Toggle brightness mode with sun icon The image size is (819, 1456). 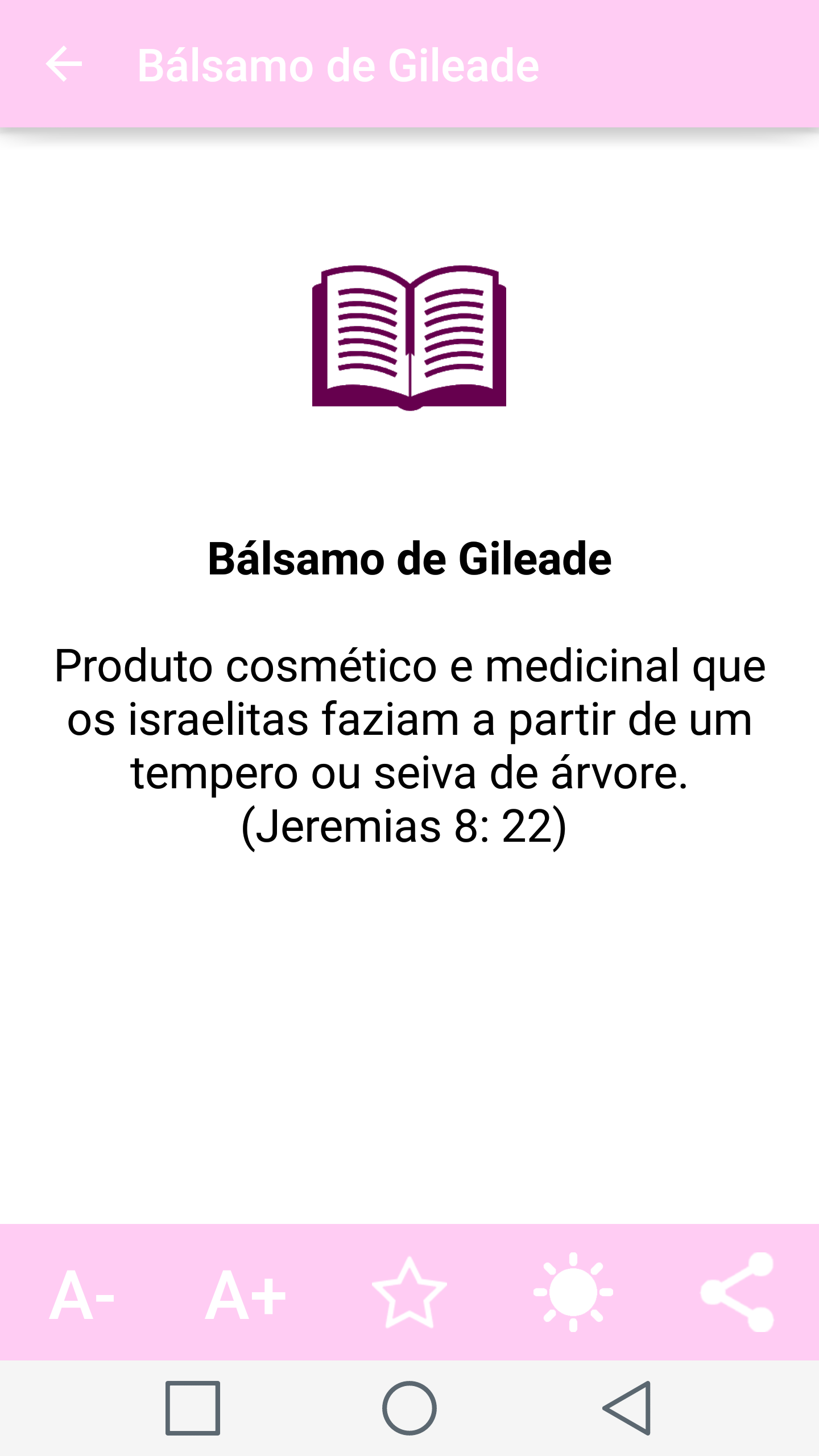(x=573, y=1293)
